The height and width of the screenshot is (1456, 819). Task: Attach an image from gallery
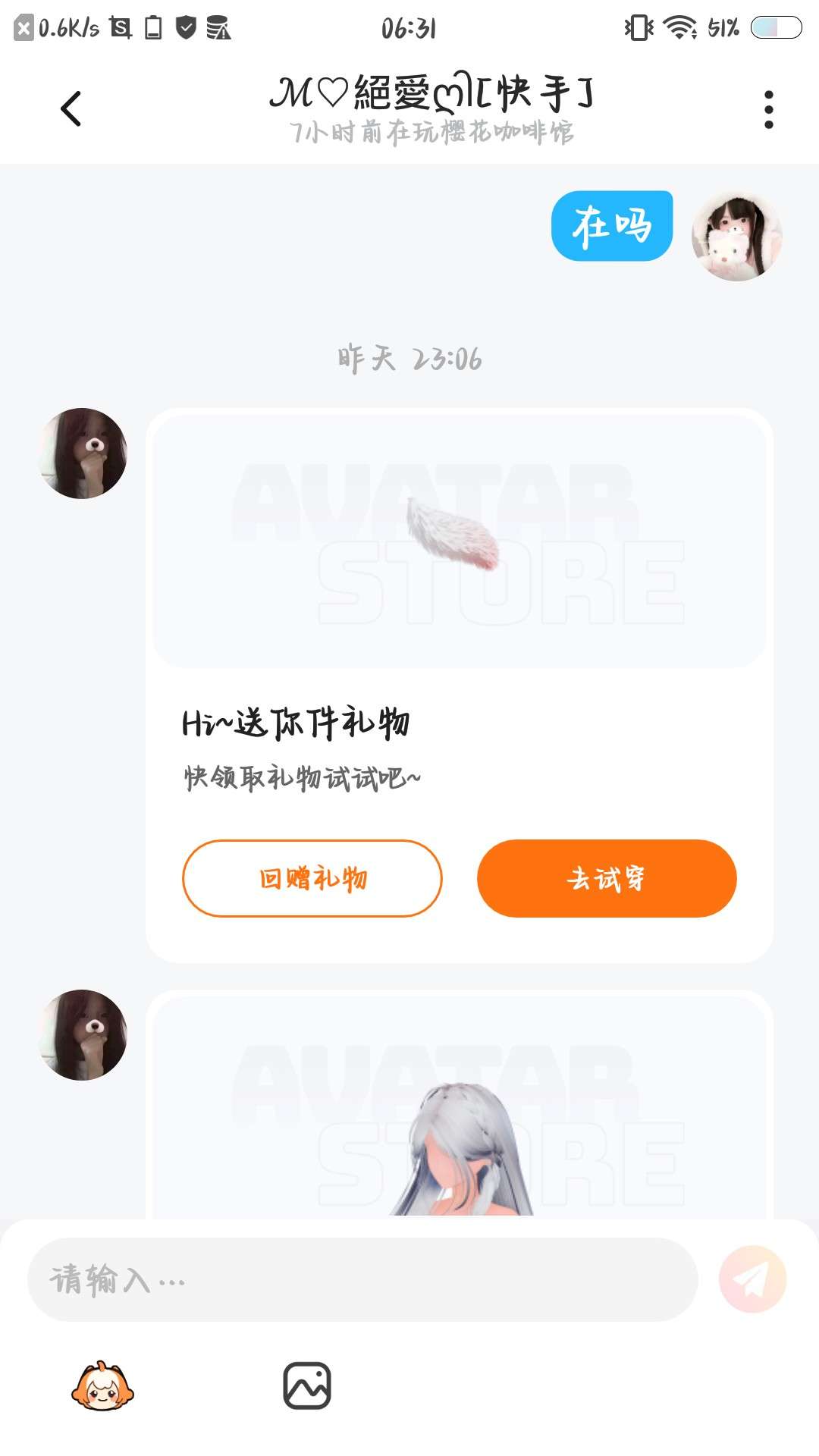[x=307, y=1385]
